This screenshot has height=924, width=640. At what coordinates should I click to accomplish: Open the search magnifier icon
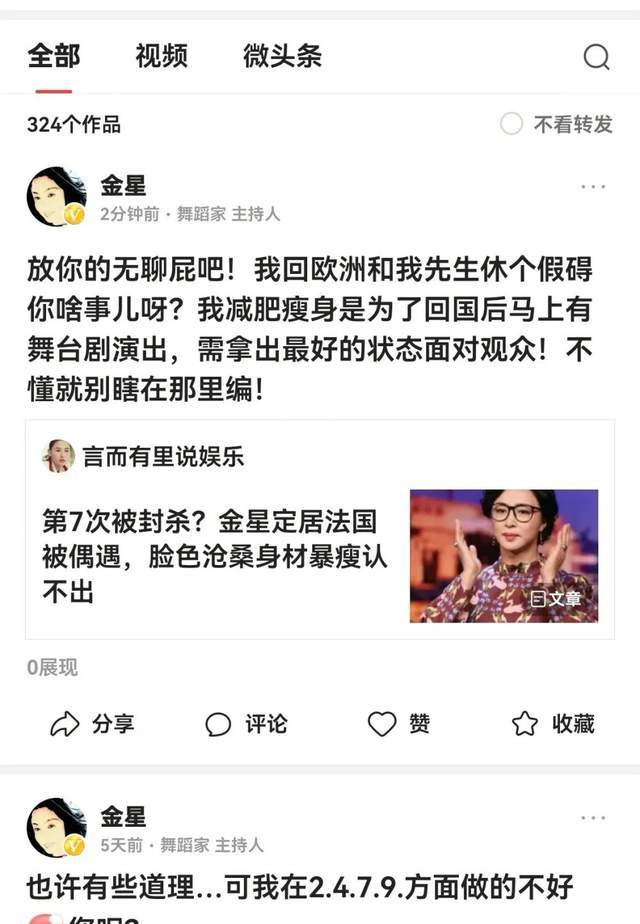(596, 57)
